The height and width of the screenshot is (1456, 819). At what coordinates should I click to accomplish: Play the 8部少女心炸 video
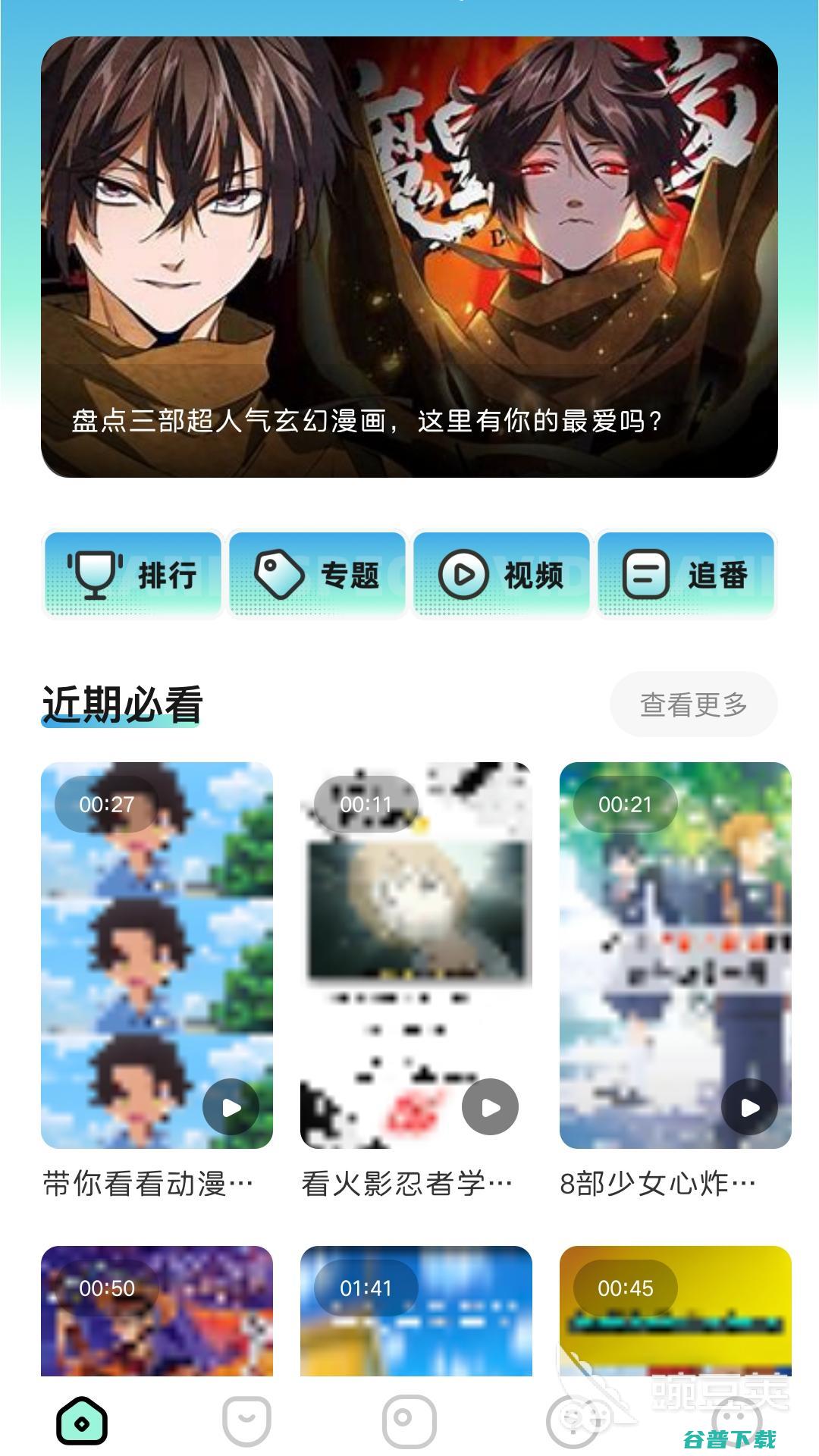(x=748, y=1107)
